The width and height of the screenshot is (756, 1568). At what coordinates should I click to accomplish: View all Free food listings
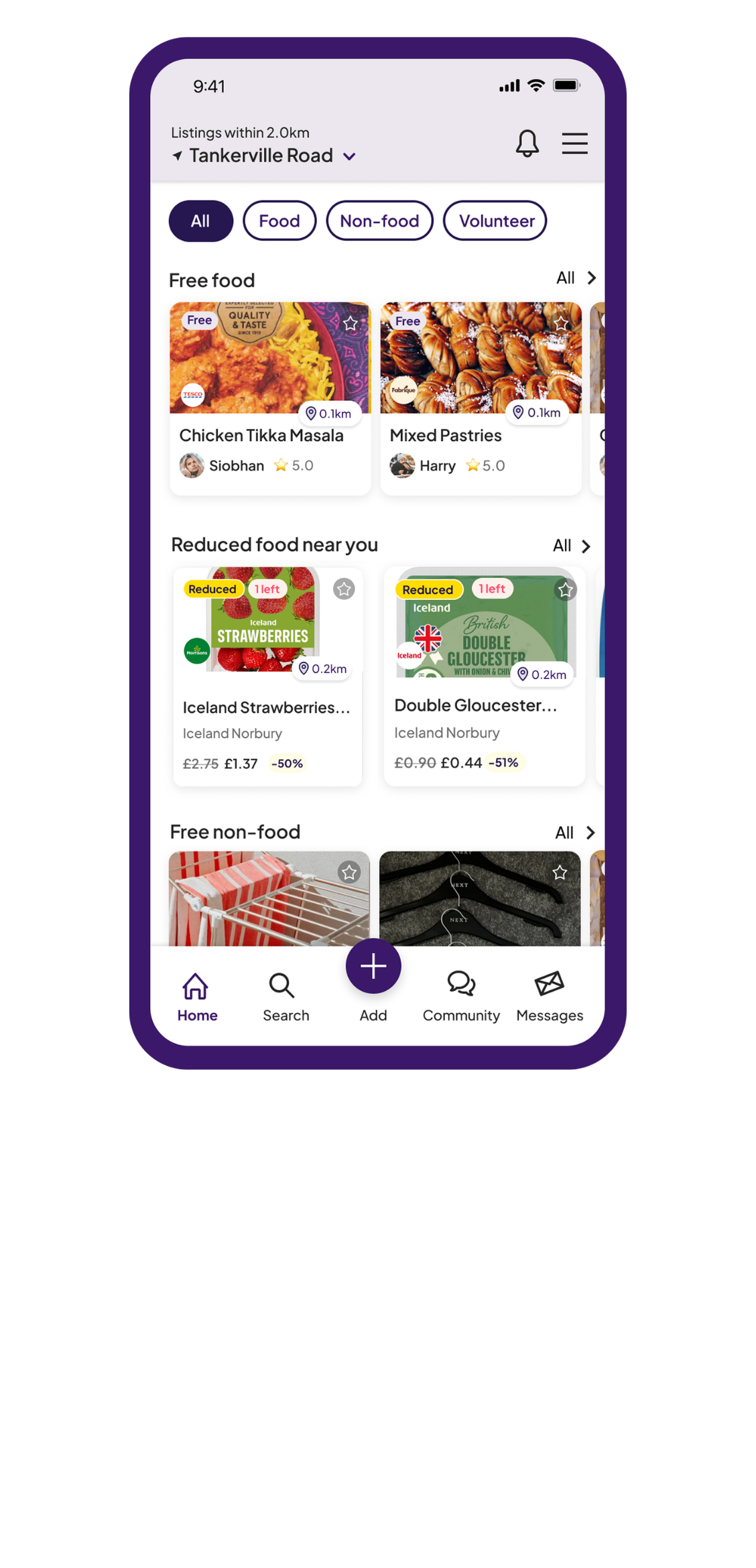coord(576,278)
